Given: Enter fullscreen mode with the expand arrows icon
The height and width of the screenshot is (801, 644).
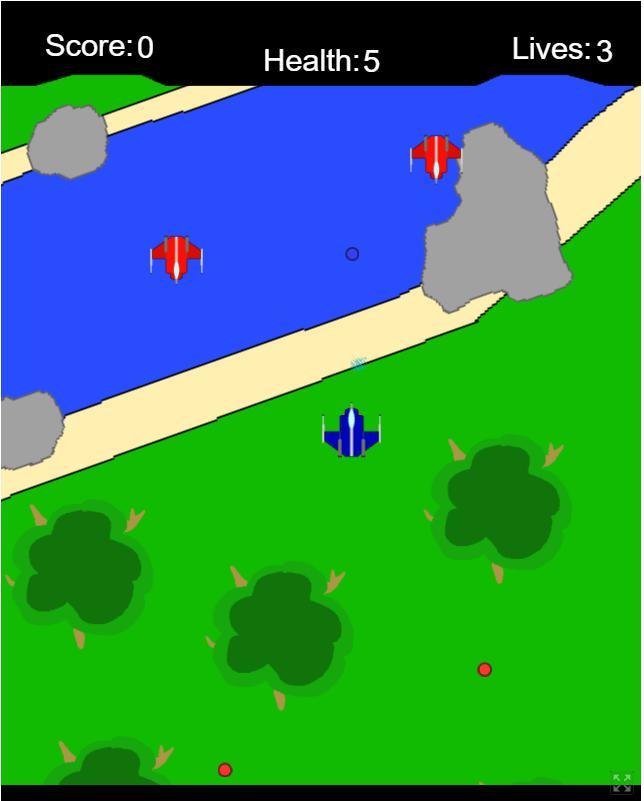Looking at the screenshot, I should click(621, 783).
